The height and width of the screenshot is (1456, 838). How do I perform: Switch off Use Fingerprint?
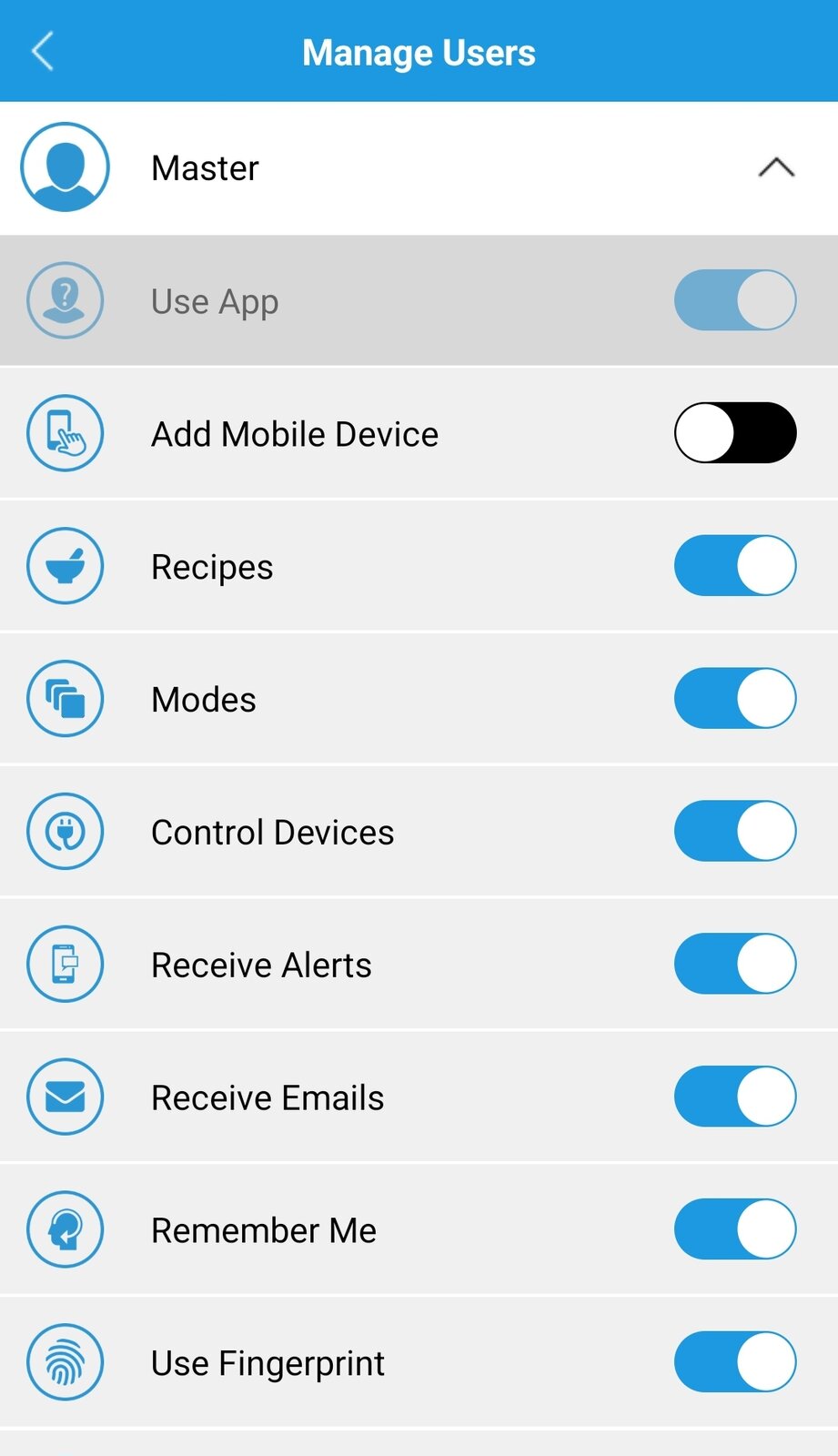coord(735,1362)
